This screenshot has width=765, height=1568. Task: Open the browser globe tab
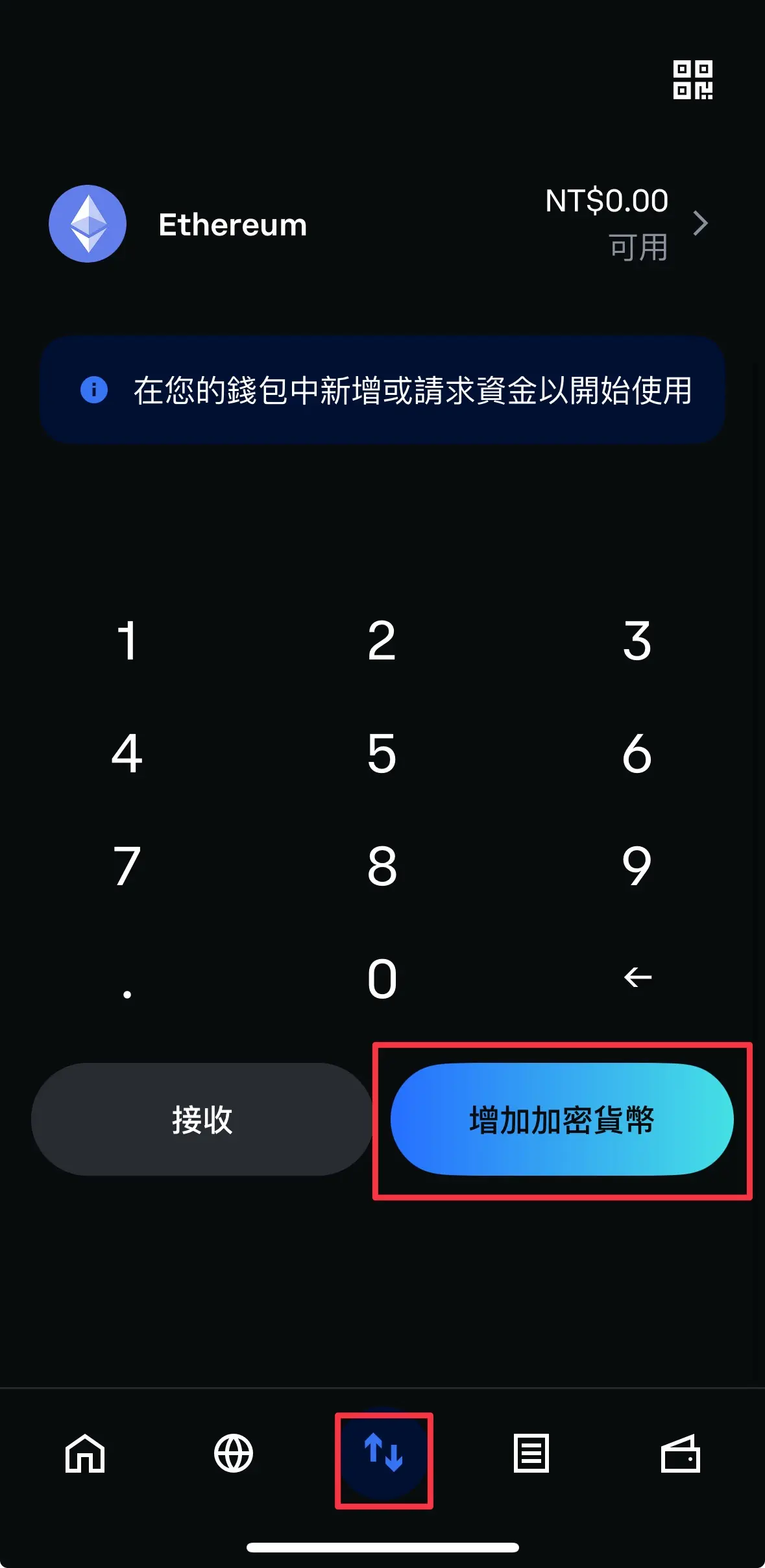234,1453
